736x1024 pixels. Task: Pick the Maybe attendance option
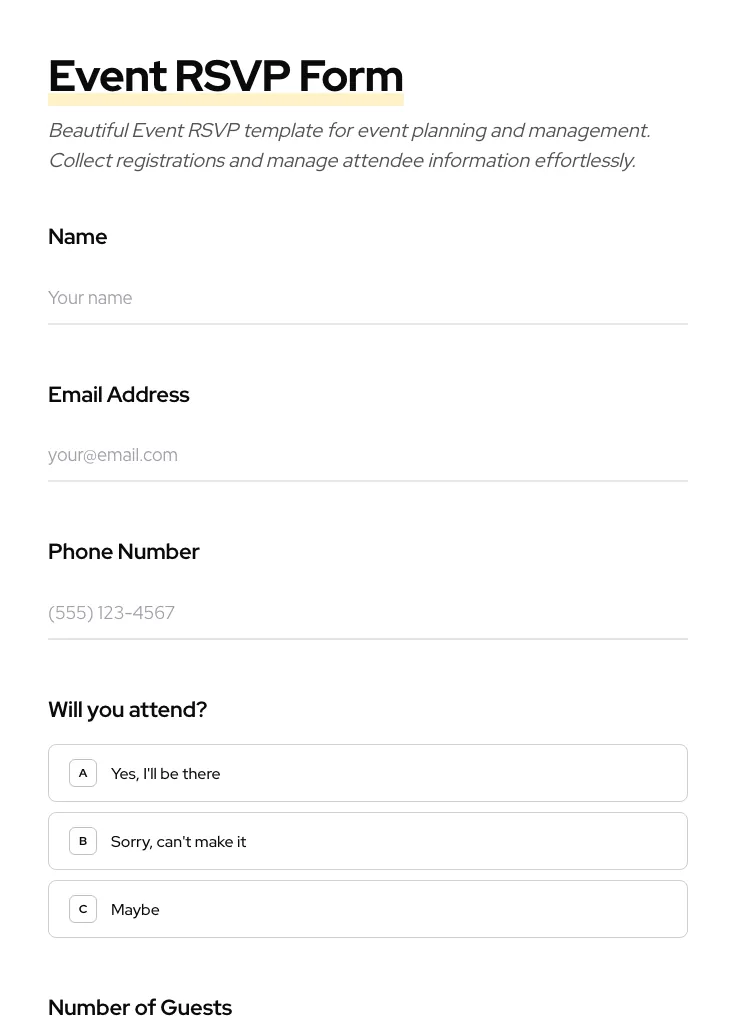(x=367, y=909)
